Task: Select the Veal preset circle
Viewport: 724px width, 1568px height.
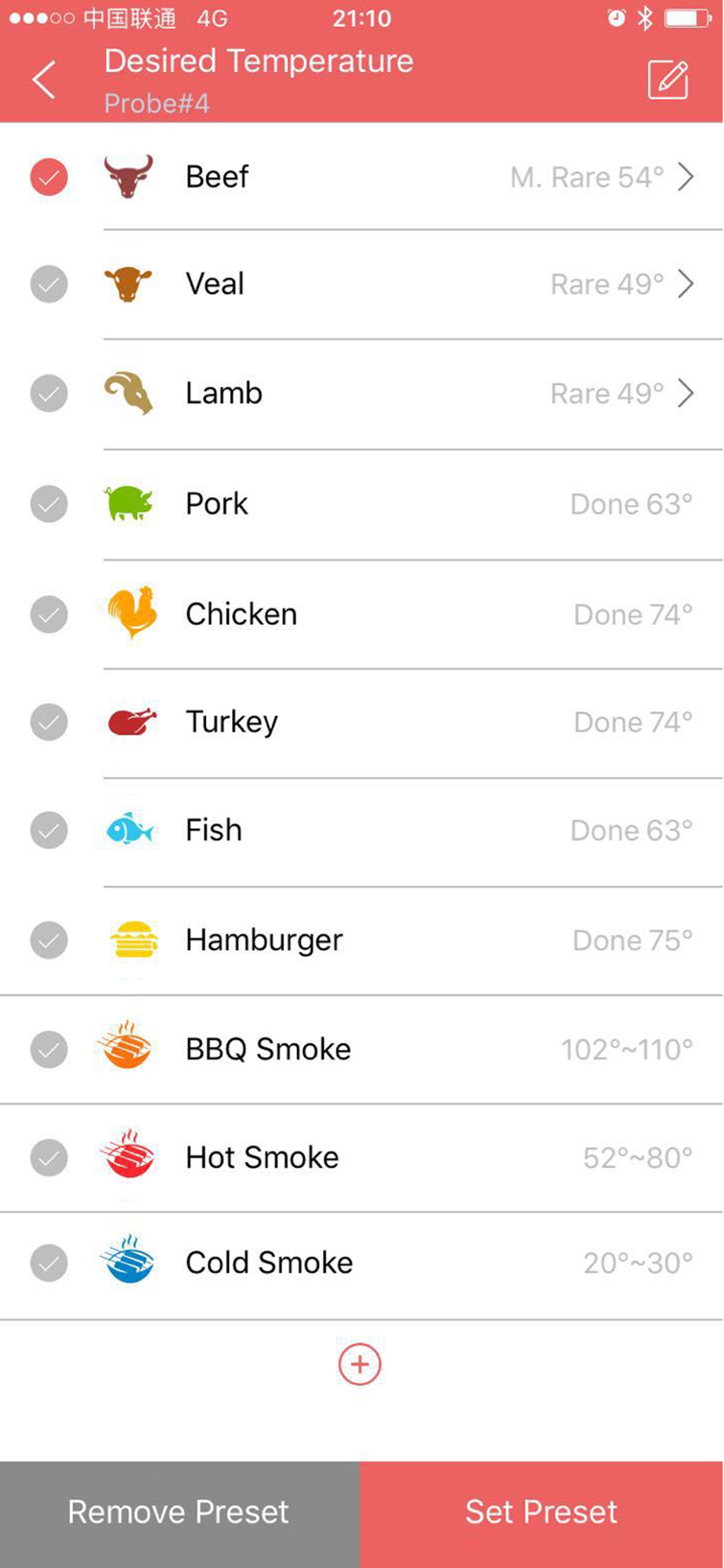Action: click(49, 284)
